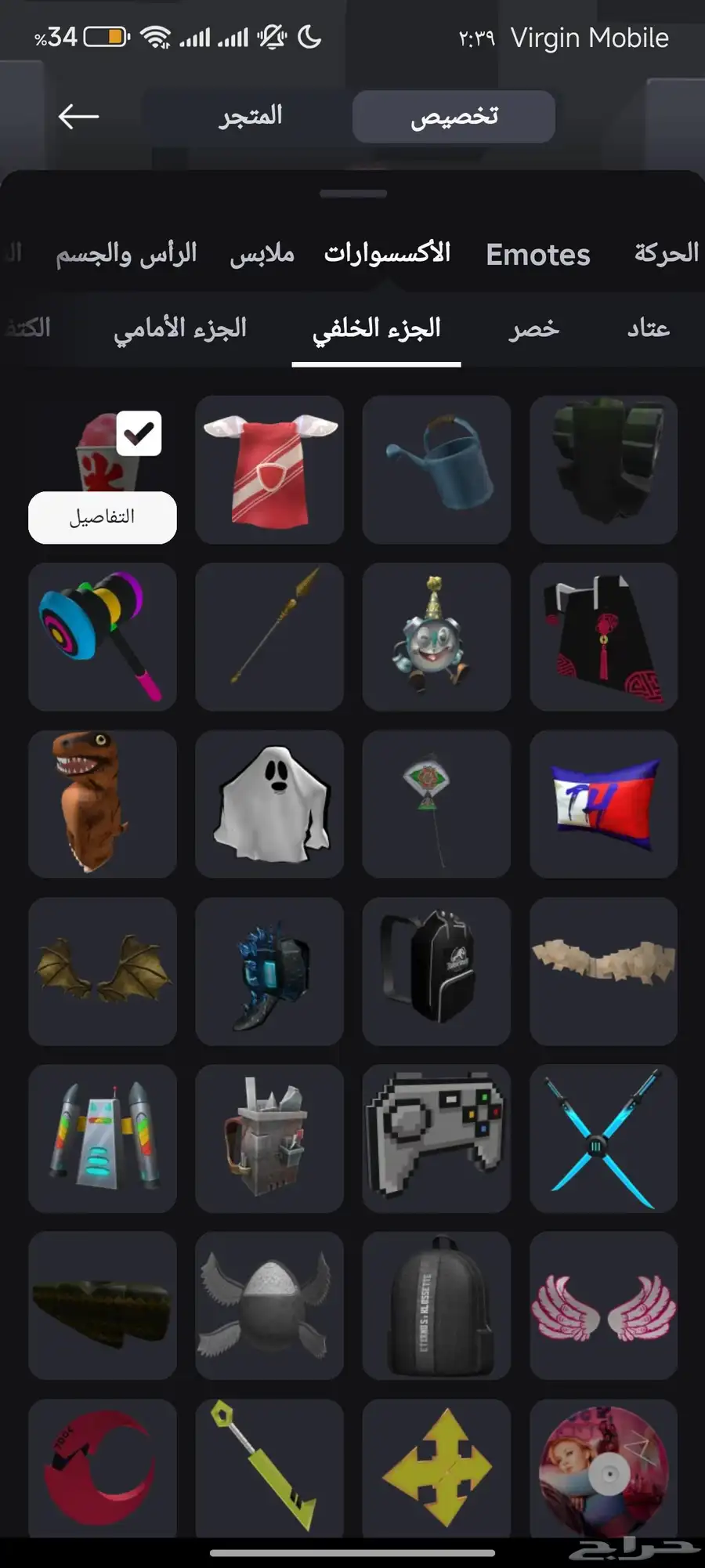Screen dimensions: 705x1568
Task: Select the عتاد subcategory
Action: click(x=648, y=328)
